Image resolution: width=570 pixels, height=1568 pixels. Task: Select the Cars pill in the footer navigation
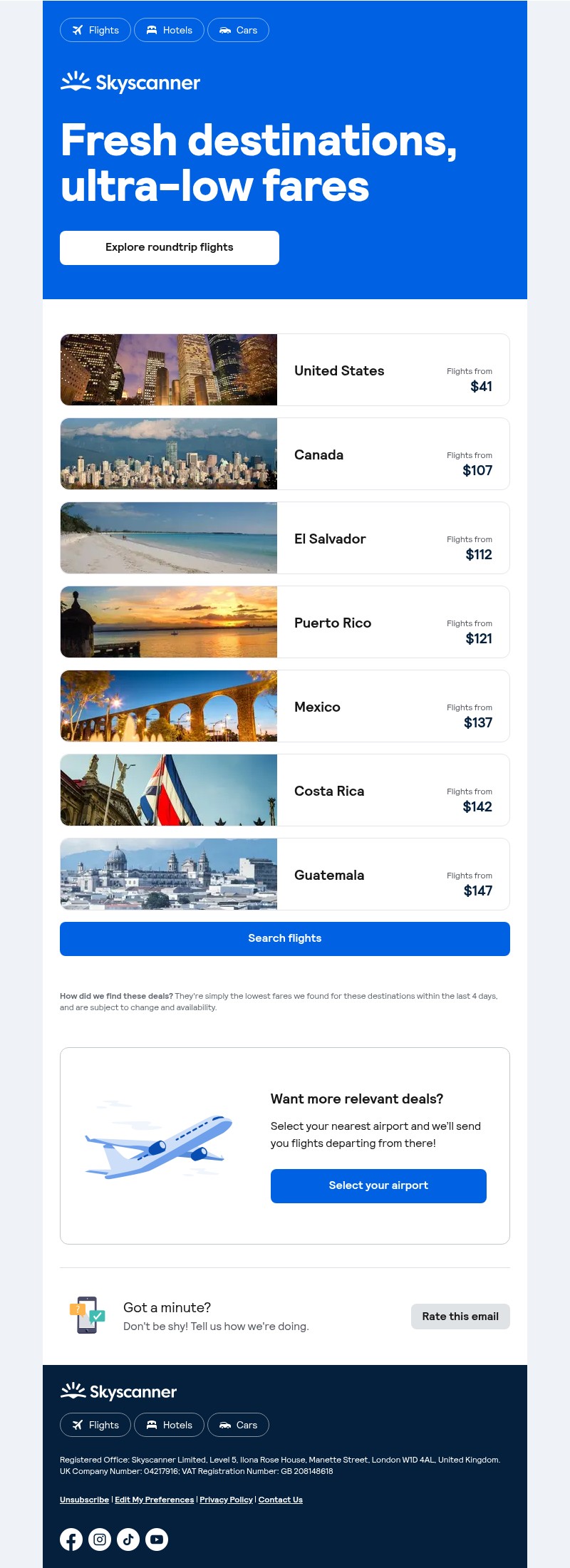[238, 1425]
